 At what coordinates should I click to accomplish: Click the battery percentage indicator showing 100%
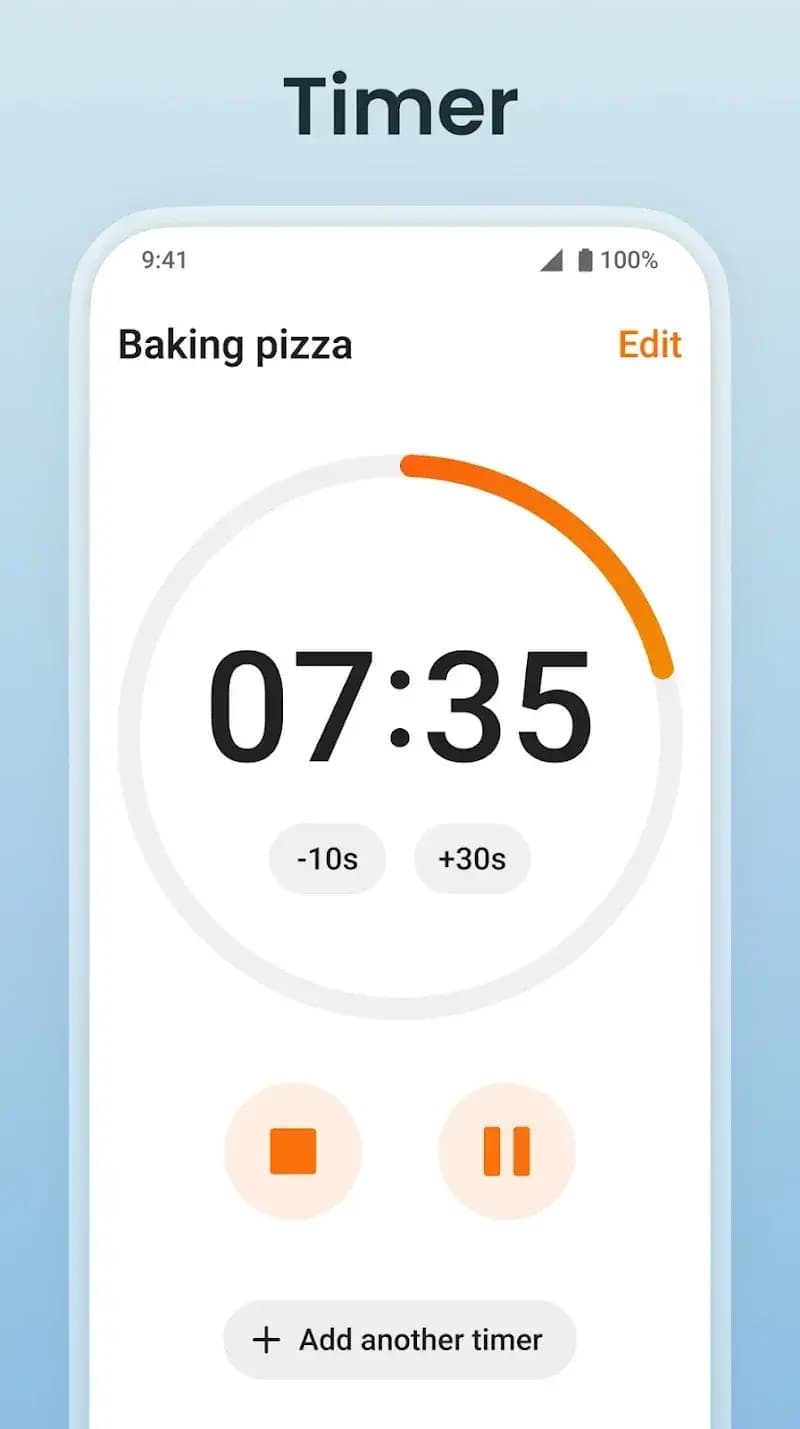631,260
